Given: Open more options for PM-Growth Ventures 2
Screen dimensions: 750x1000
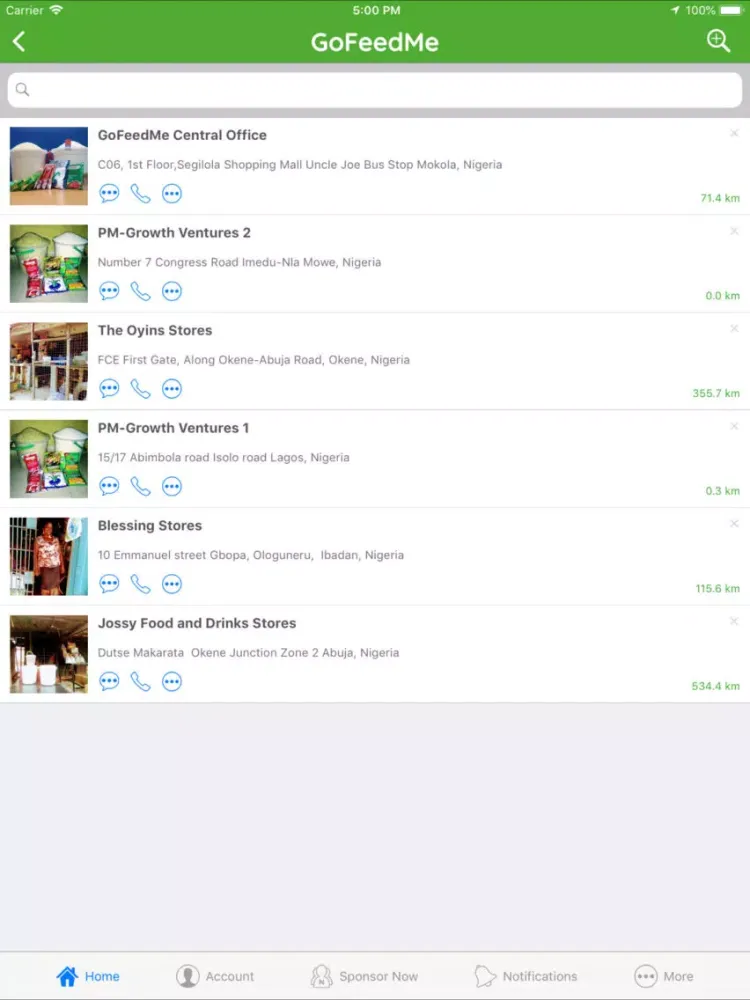Looking at the screenshot, I should (172, 291).
